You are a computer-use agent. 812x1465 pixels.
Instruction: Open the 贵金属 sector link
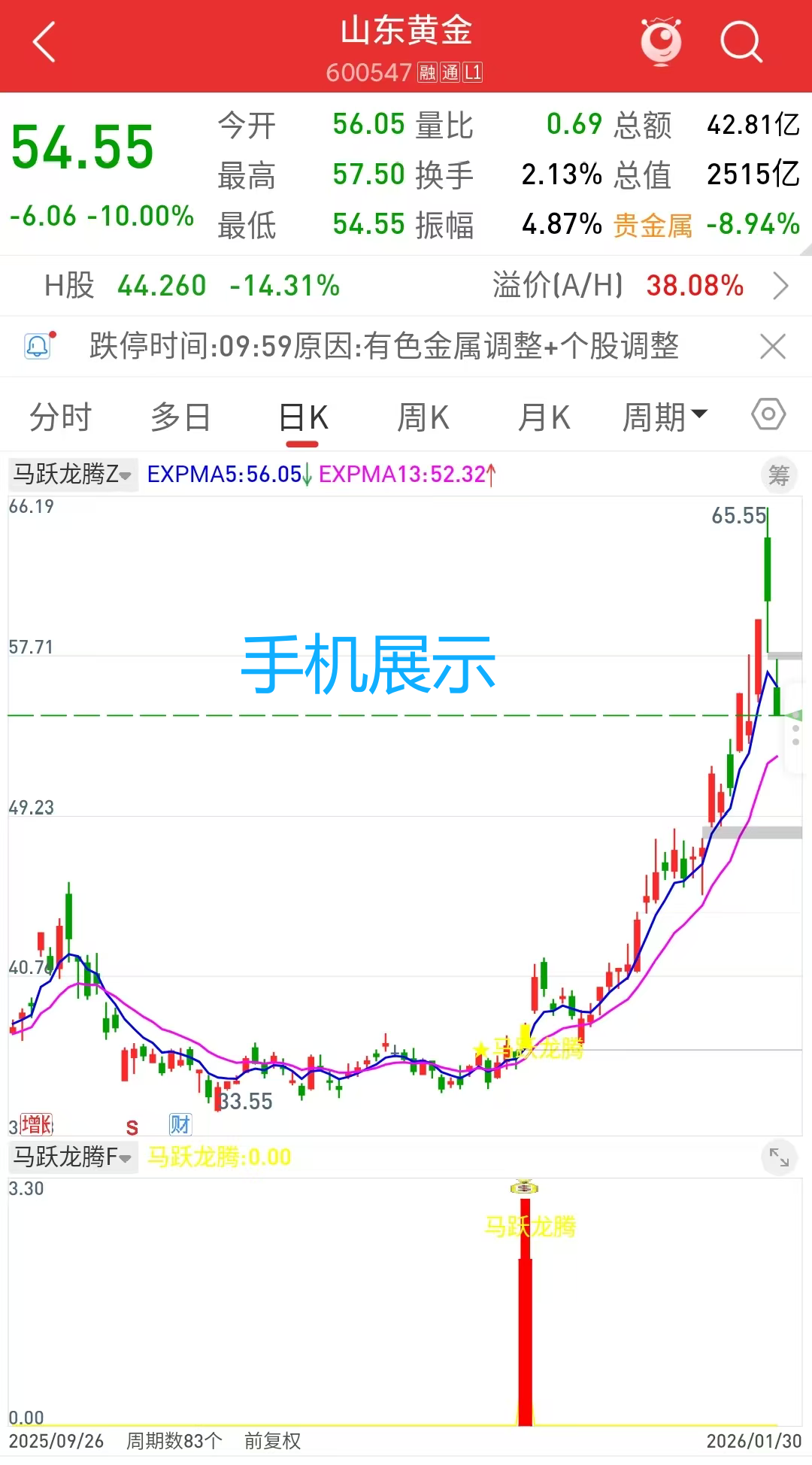coord(653,225)
